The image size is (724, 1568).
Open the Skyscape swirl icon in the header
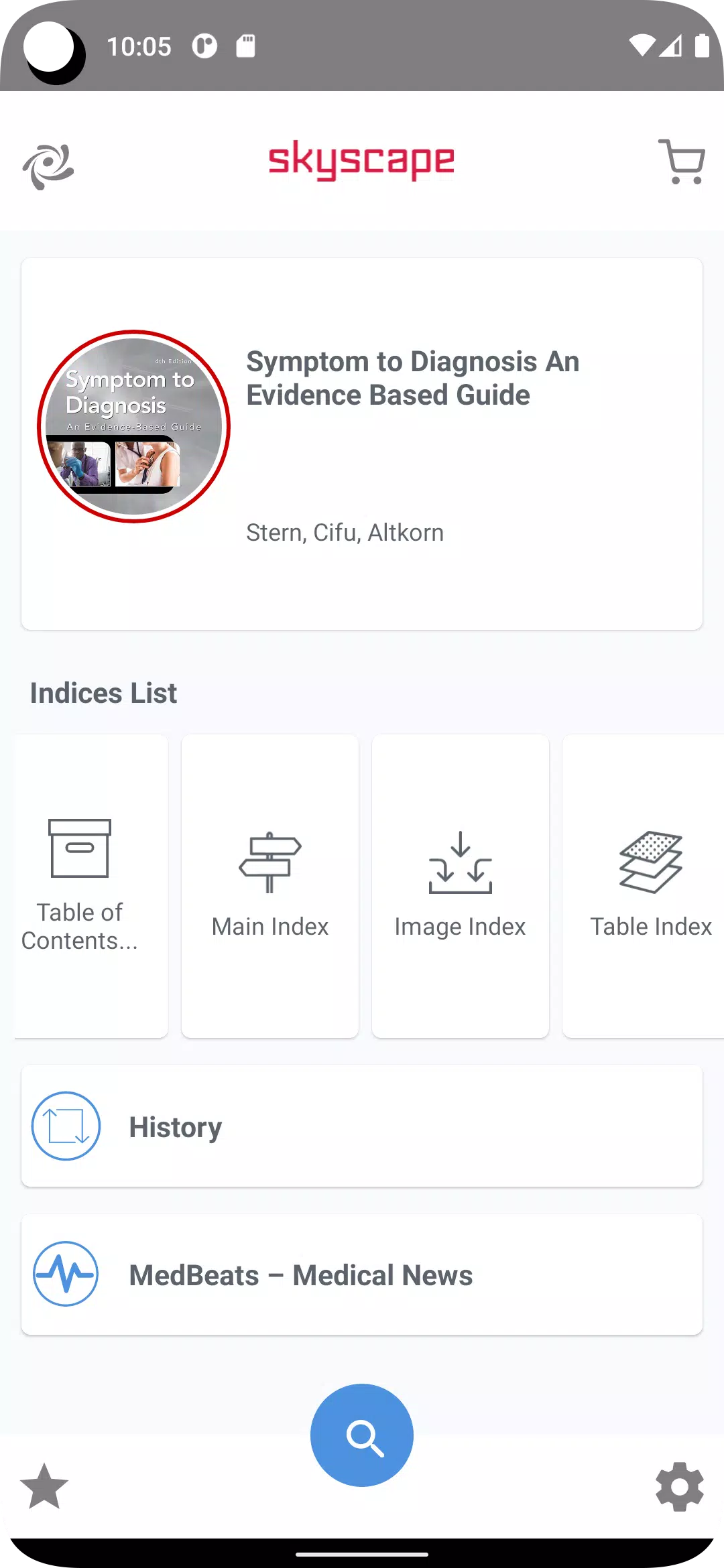coord(48,166)
